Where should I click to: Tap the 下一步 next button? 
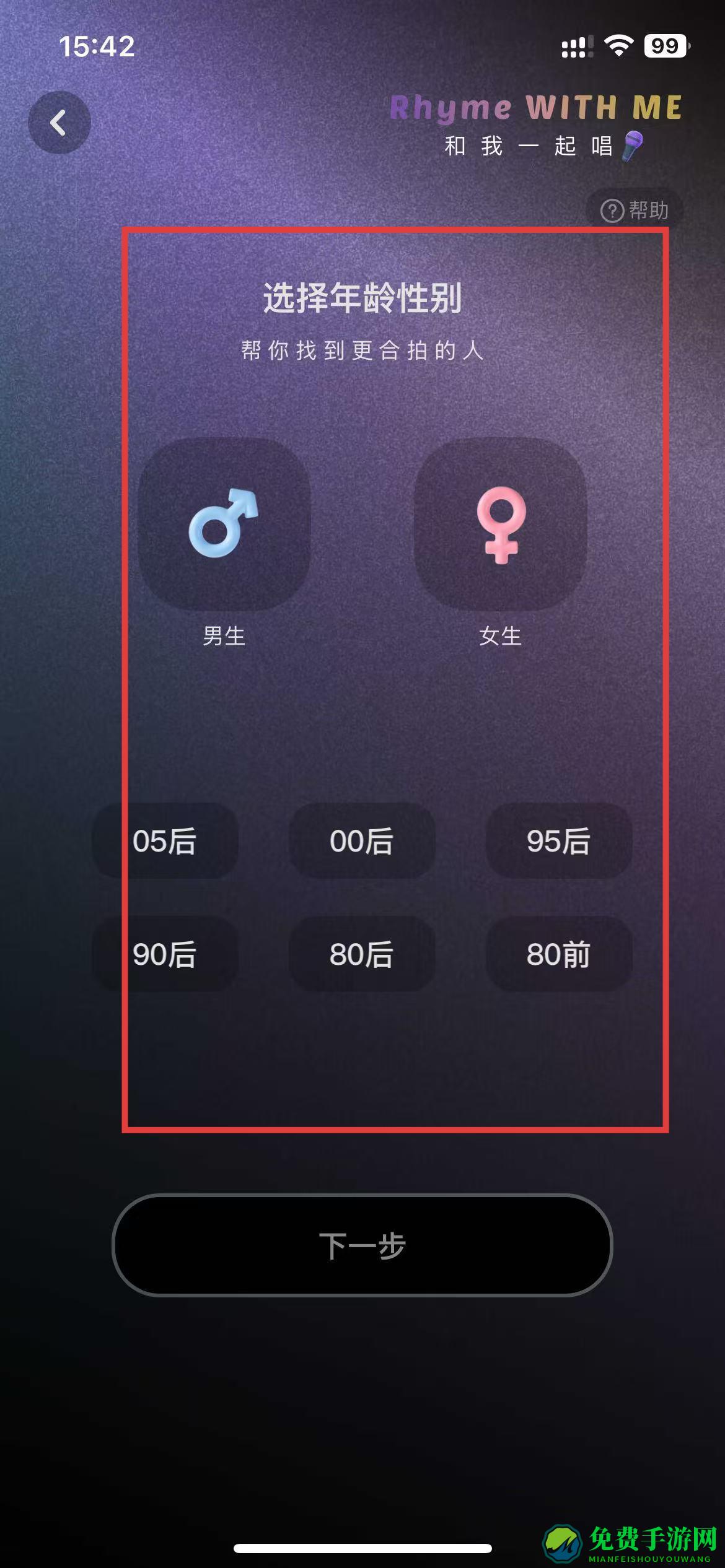tap(362, 1245)
